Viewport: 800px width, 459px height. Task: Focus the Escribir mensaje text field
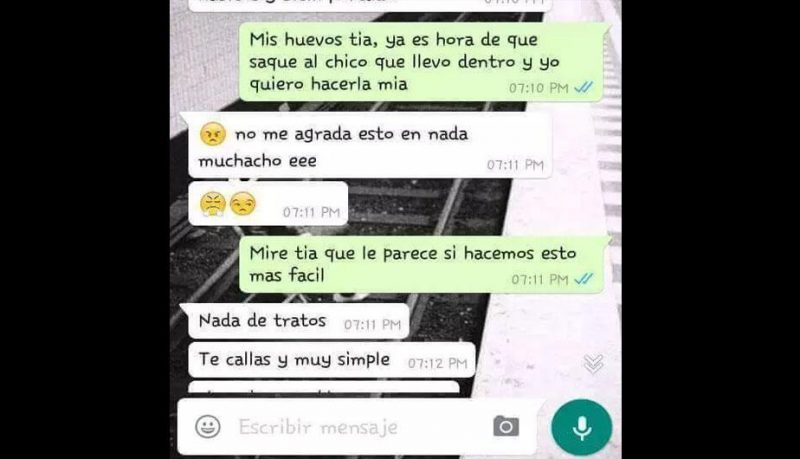[350, 427]
